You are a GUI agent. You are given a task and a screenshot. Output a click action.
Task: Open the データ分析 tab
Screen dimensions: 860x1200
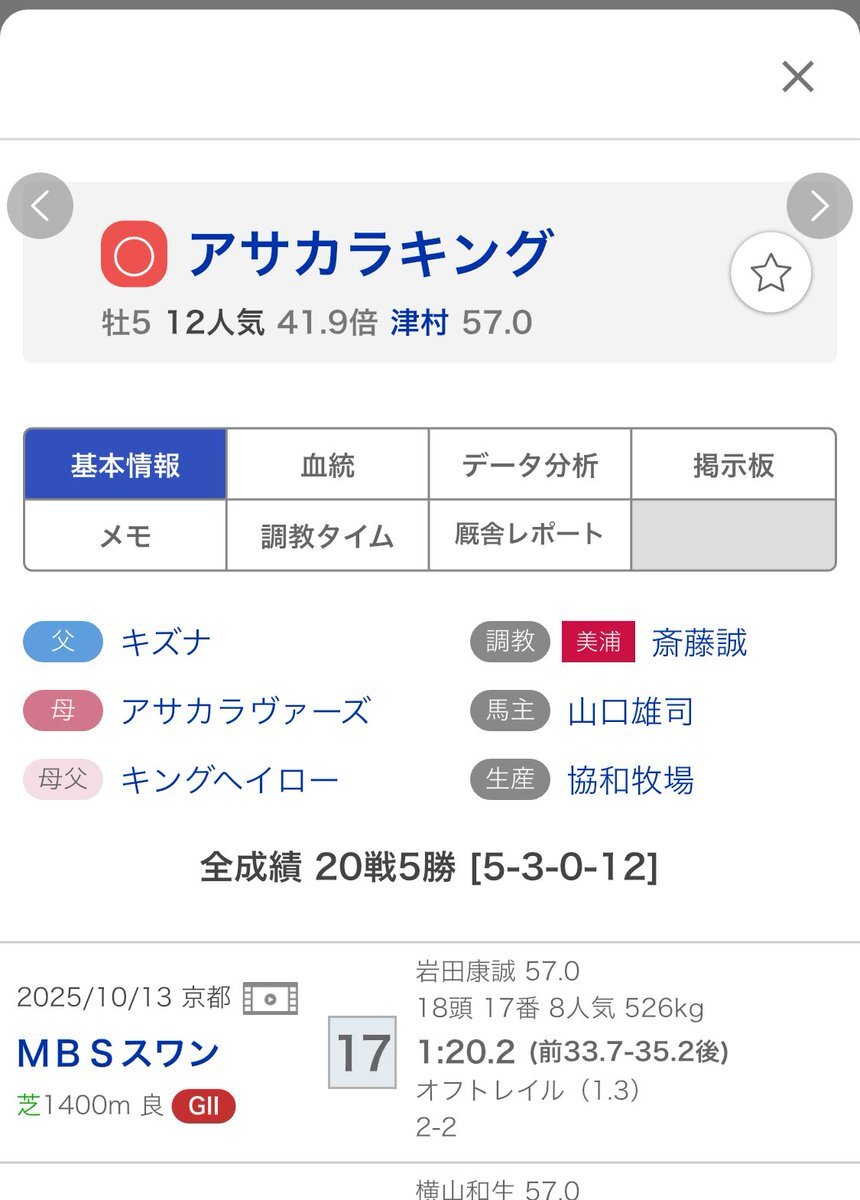point(530,465)
